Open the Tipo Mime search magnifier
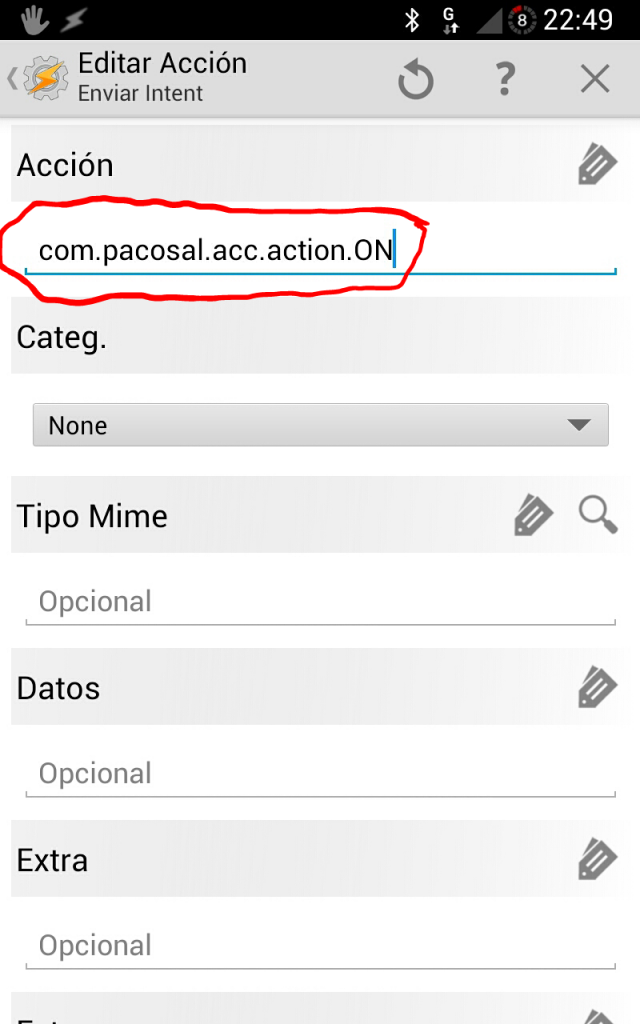The width and height of the screenshot is (640, 1024). (597, 516)
